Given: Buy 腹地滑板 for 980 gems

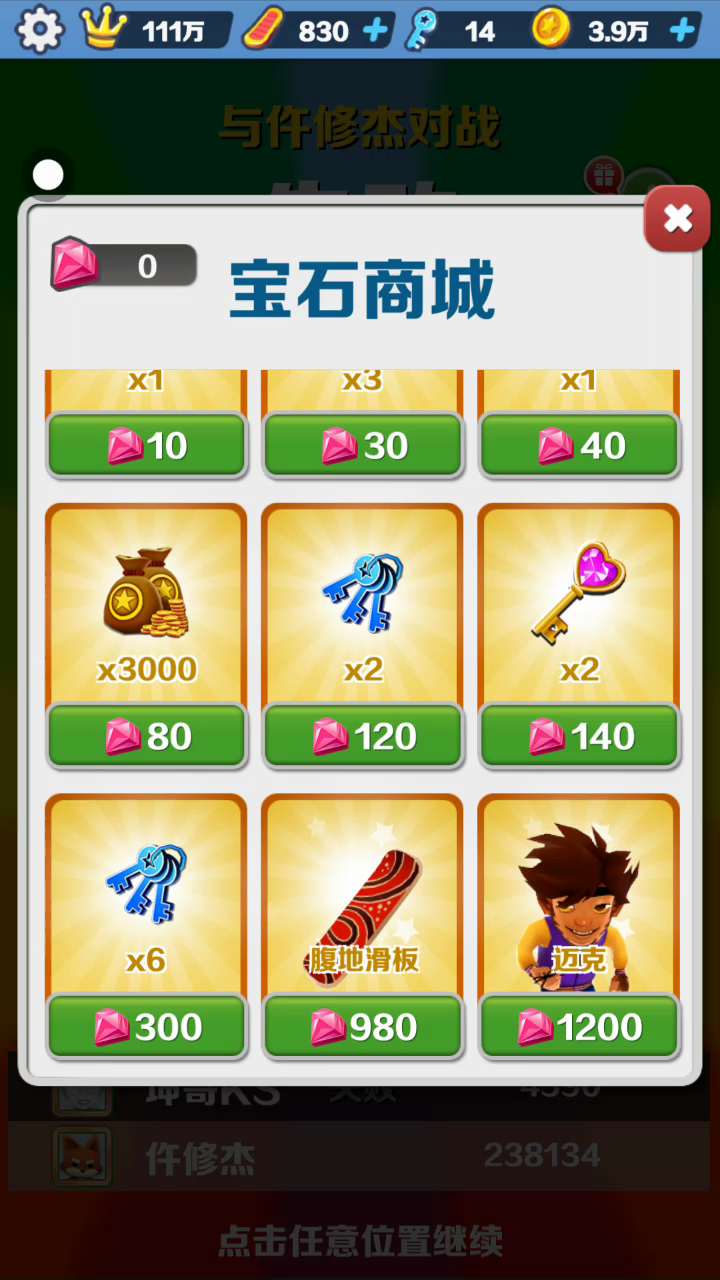Looking at the screenshot, I should pyautogui.click(x=362, y=1027).
